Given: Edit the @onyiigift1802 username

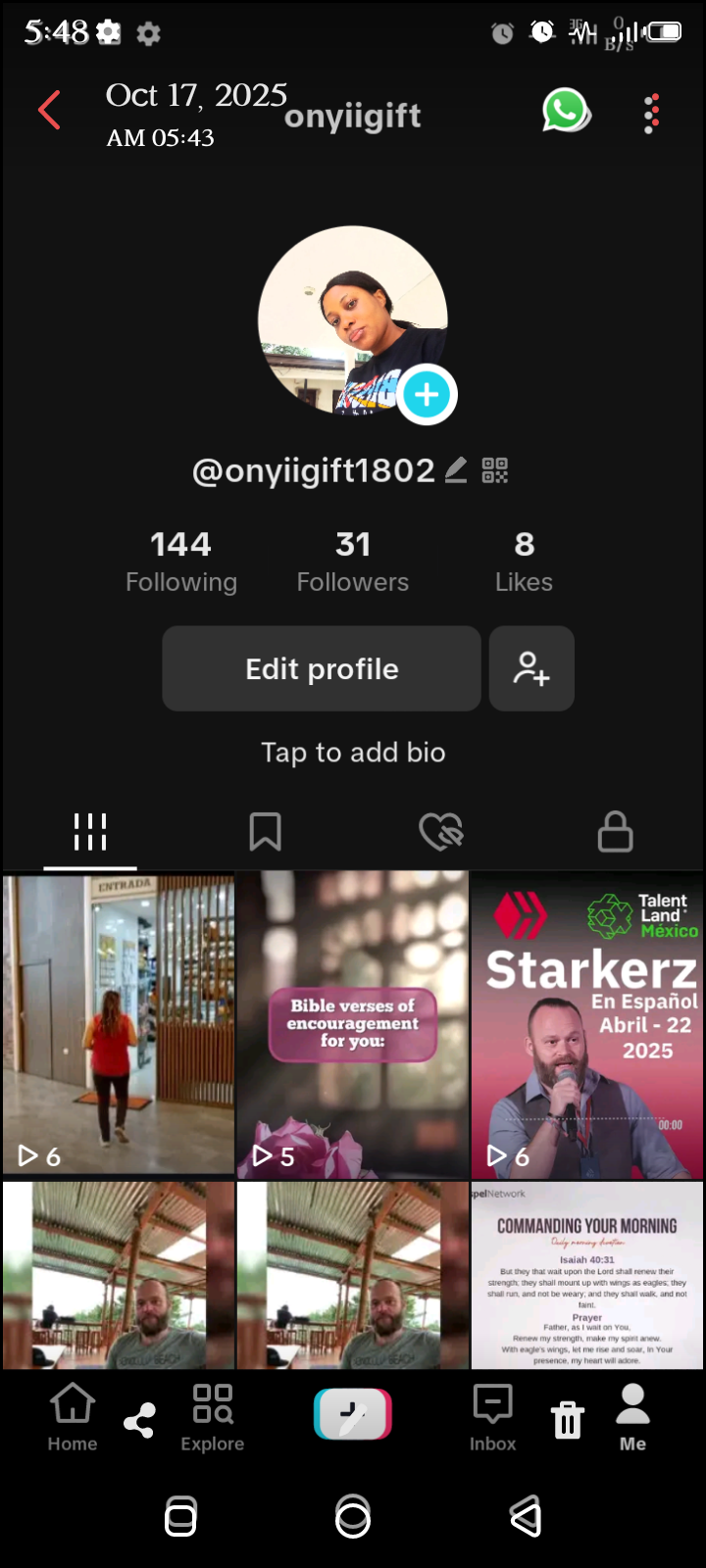Looking at the screenshot, I should pyautogui.click(x=456, y=470).
